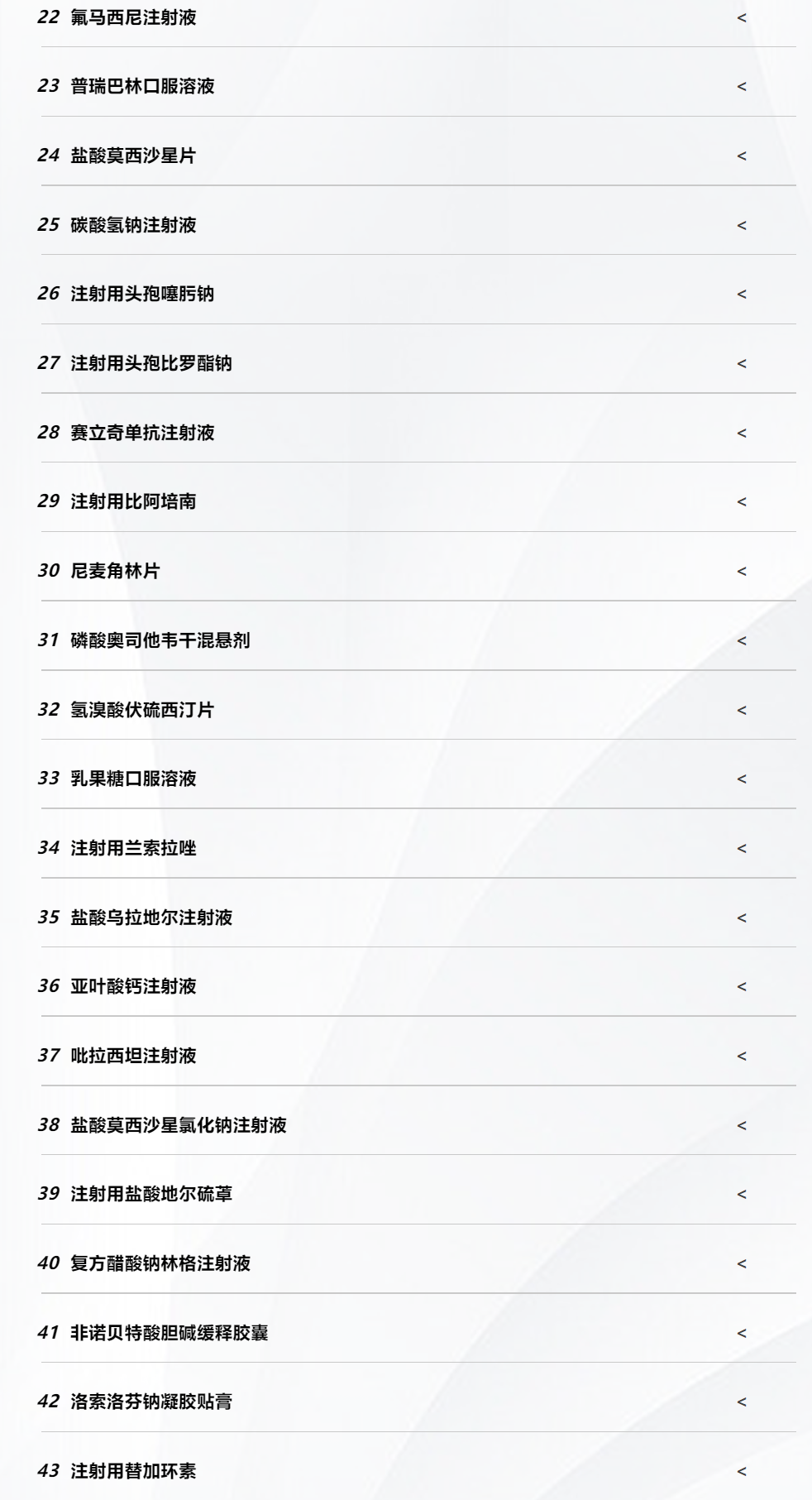Expand item 23 普瑞巴林口服溶液
Viewport: 812px width, 1500px height.
pyautogui.click(x=418, y=86)
